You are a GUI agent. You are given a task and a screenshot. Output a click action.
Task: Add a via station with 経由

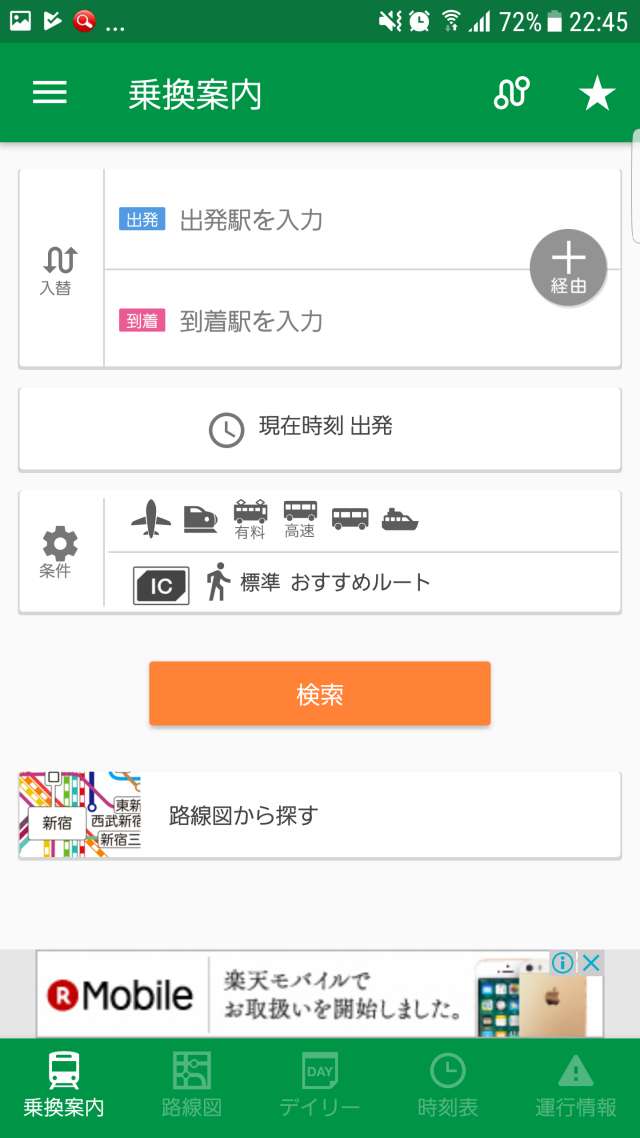click(568, 268)
